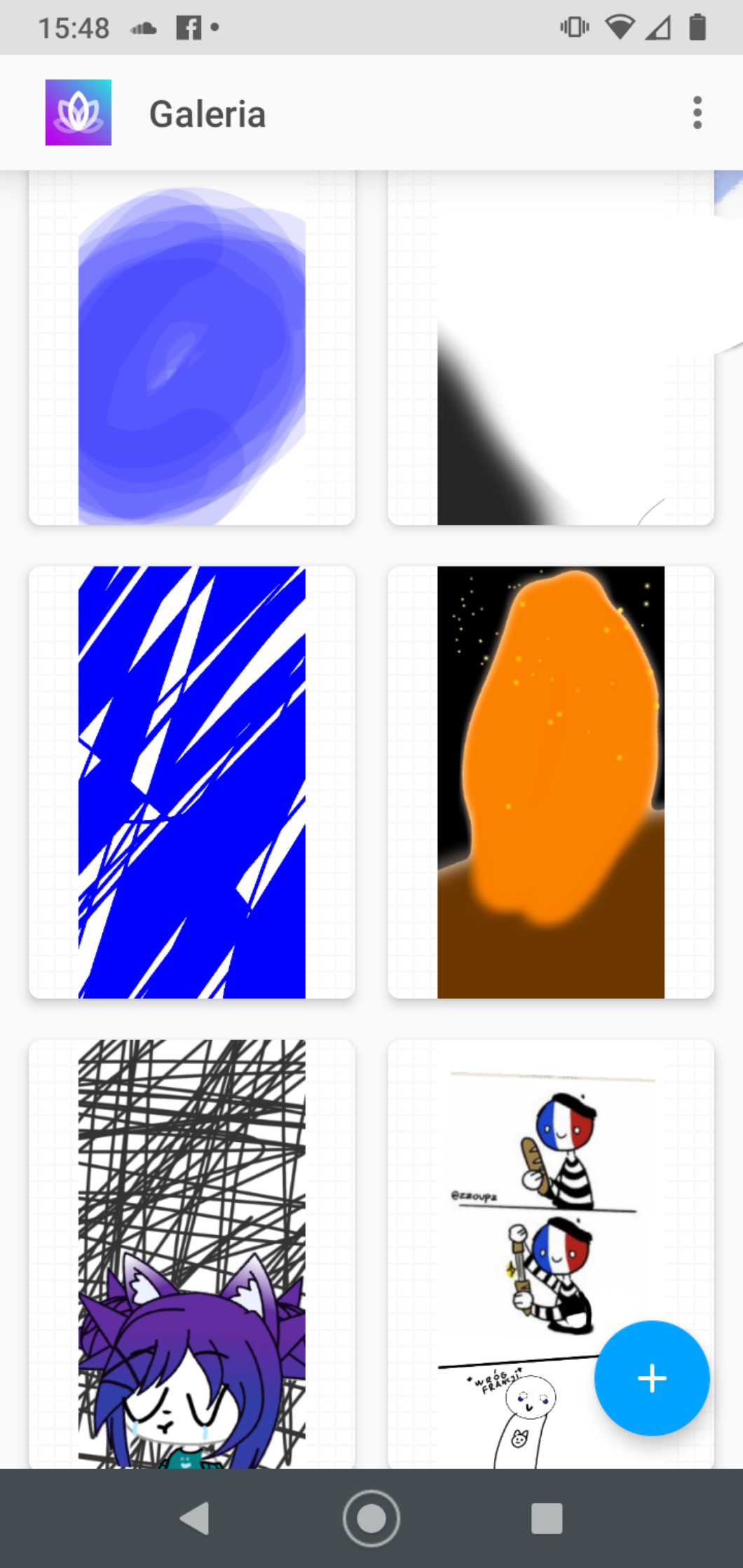Create a new drawing with plus button
The width and height of the screenshot is (743, 1568).
(651, 1377)
